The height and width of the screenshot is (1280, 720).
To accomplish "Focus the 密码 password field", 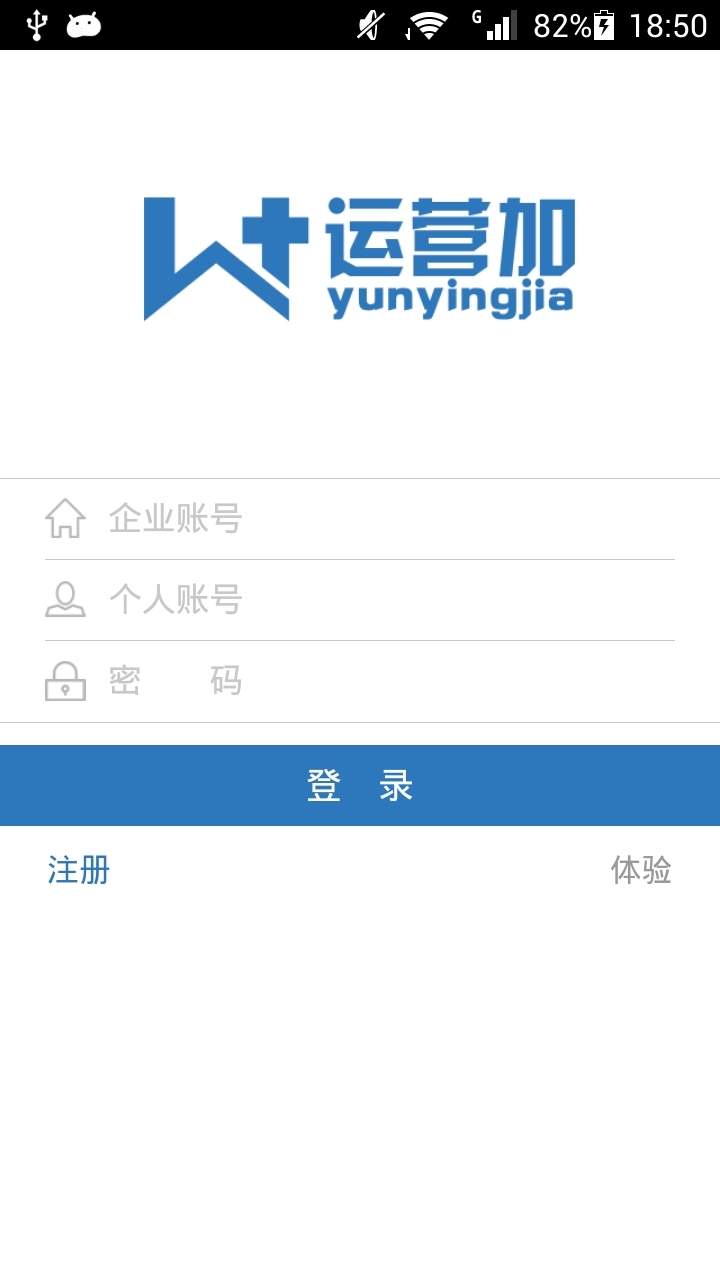I will (390, 681).
